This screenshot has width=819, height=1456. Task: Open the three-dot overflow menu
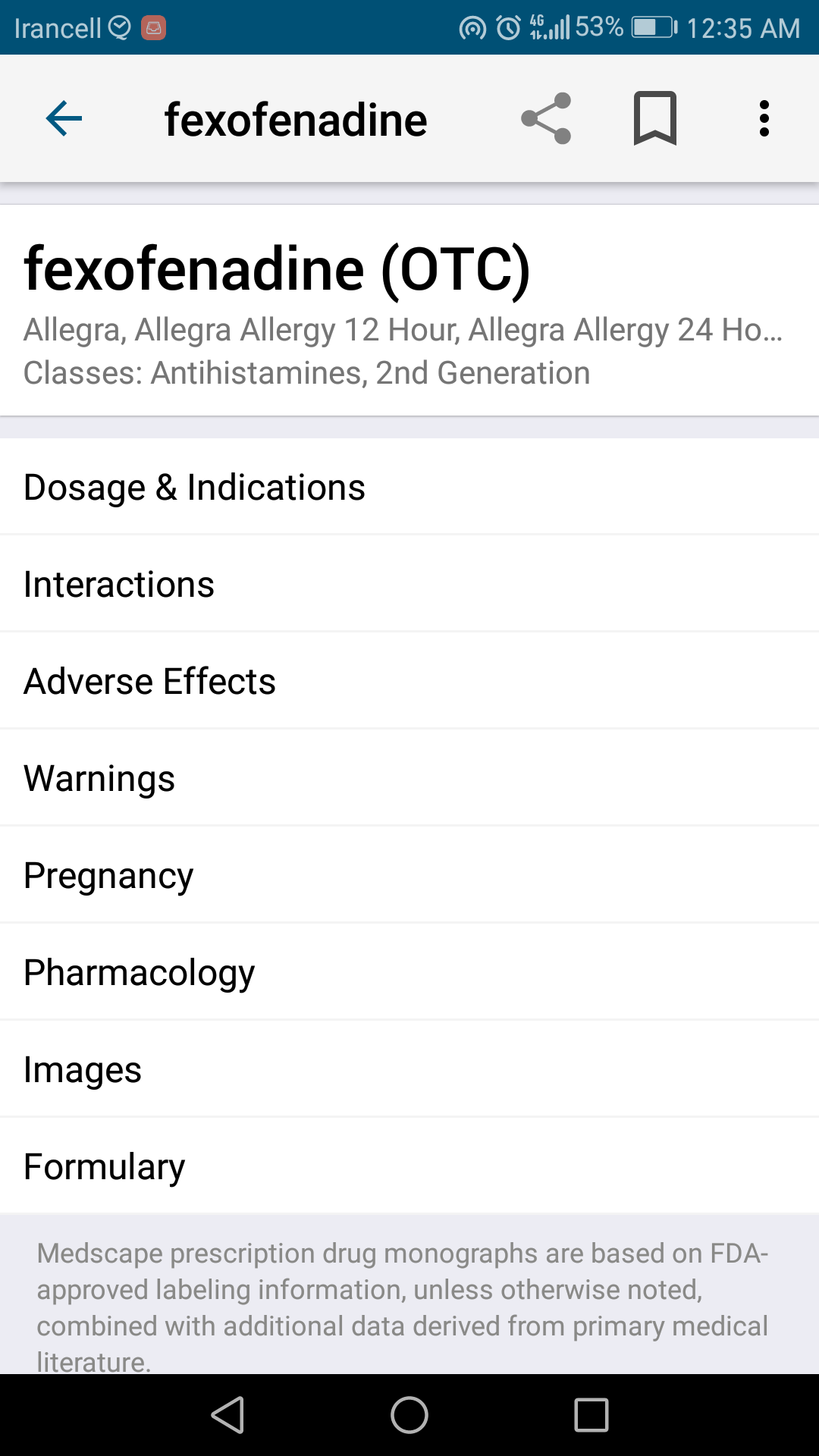(x=764, y=118)
